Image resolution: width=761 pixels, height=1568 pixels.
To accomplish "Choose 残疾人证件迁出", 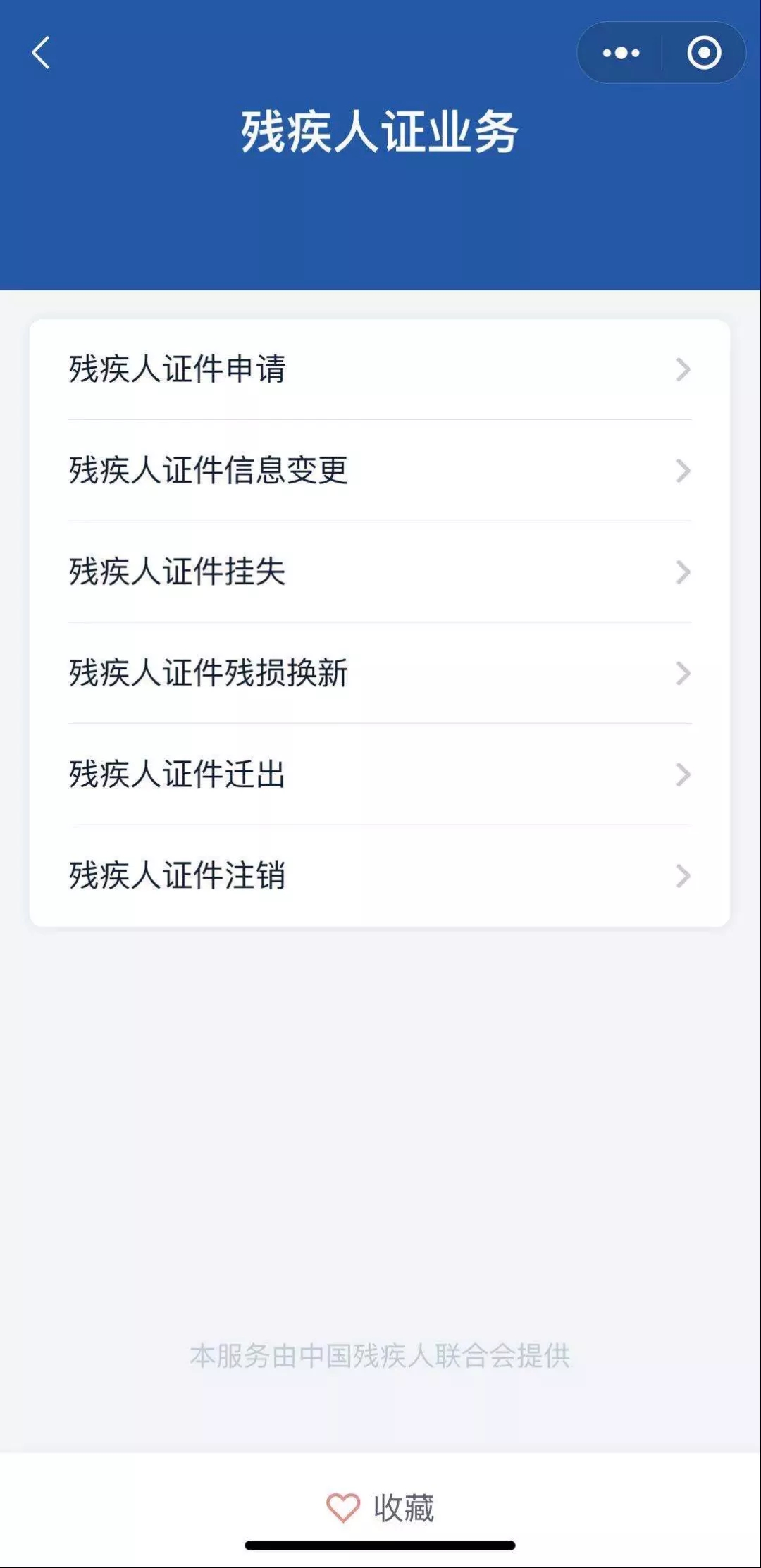I will click(x=380, y=774).
